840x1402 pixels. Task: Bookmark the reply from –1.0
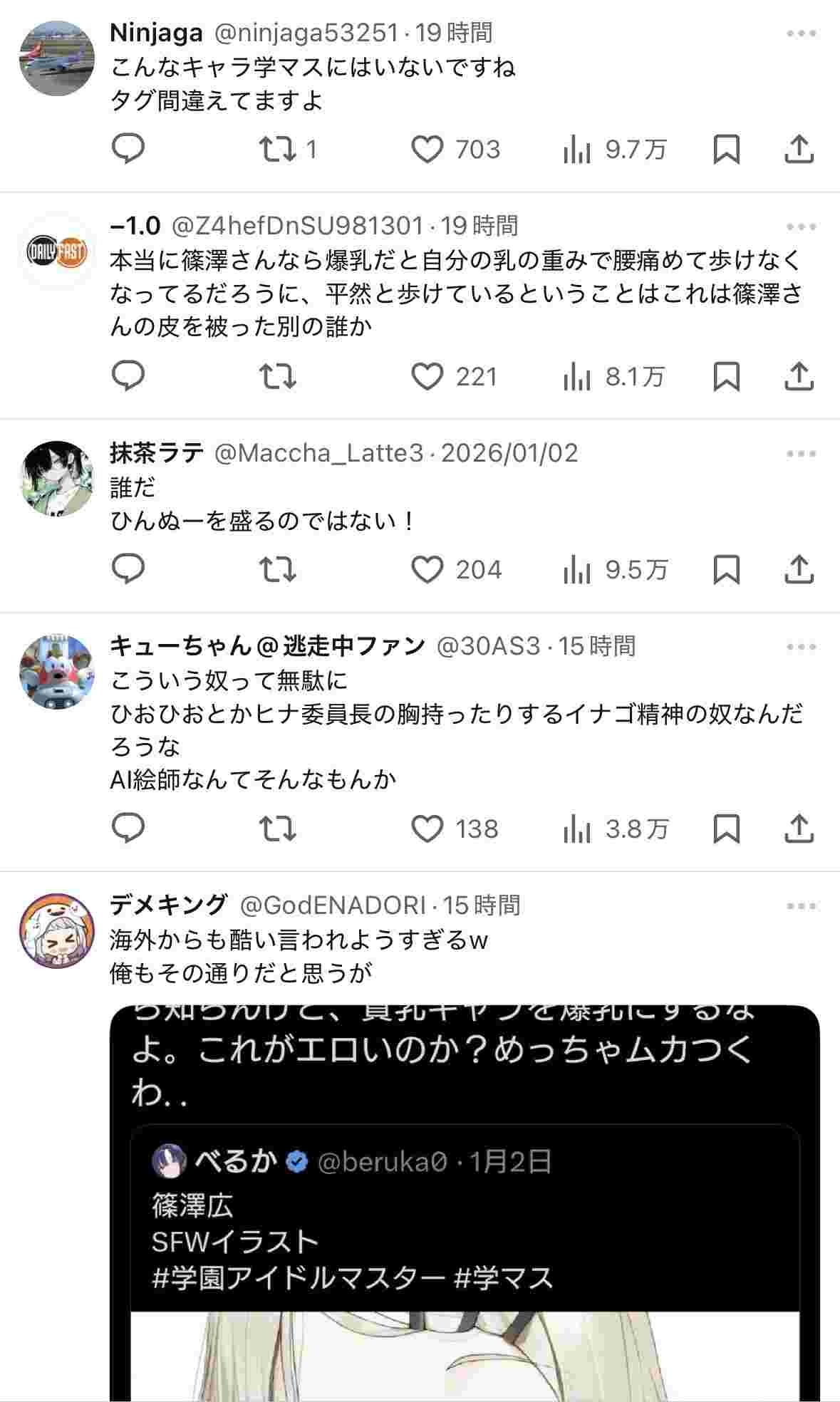click(x=726, y=377)
